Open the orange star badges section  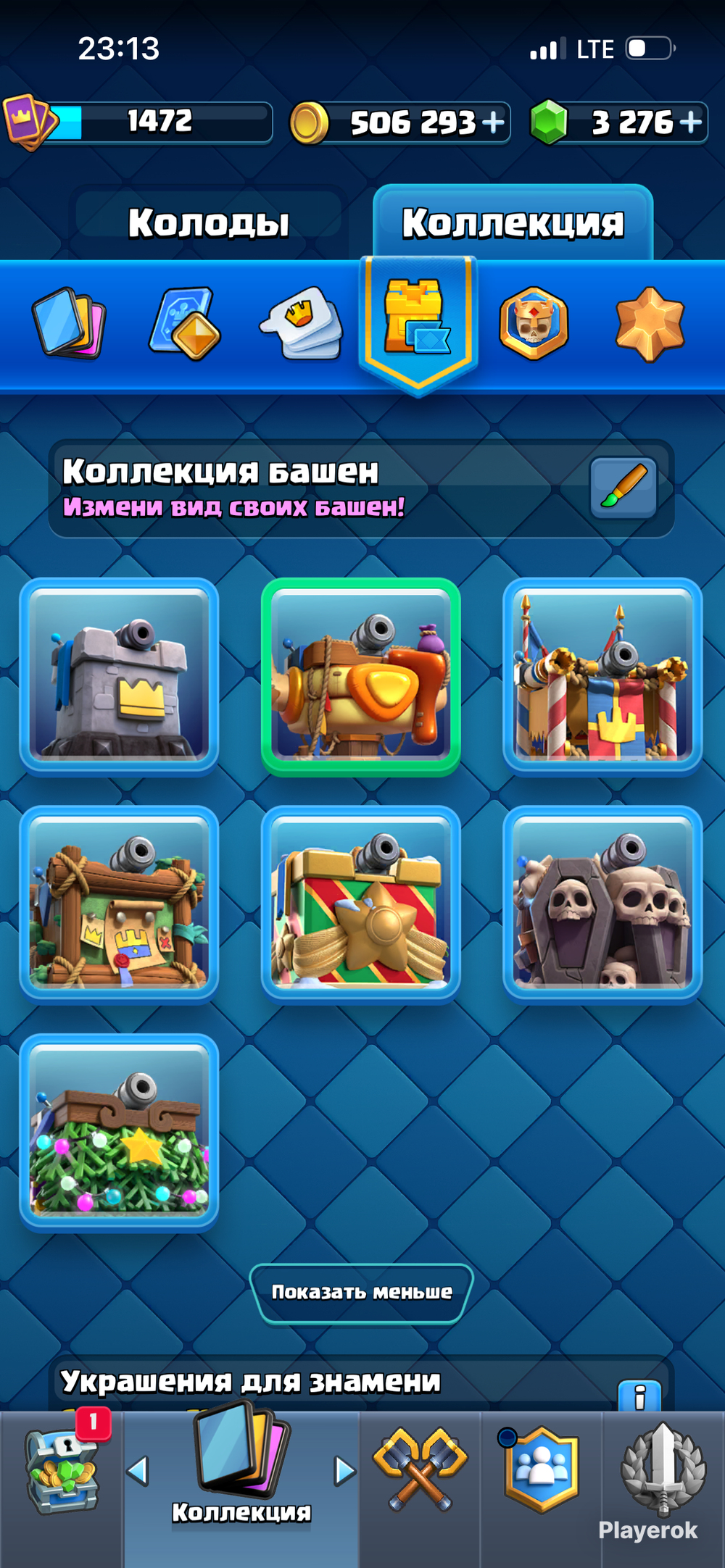coord(650,324)
